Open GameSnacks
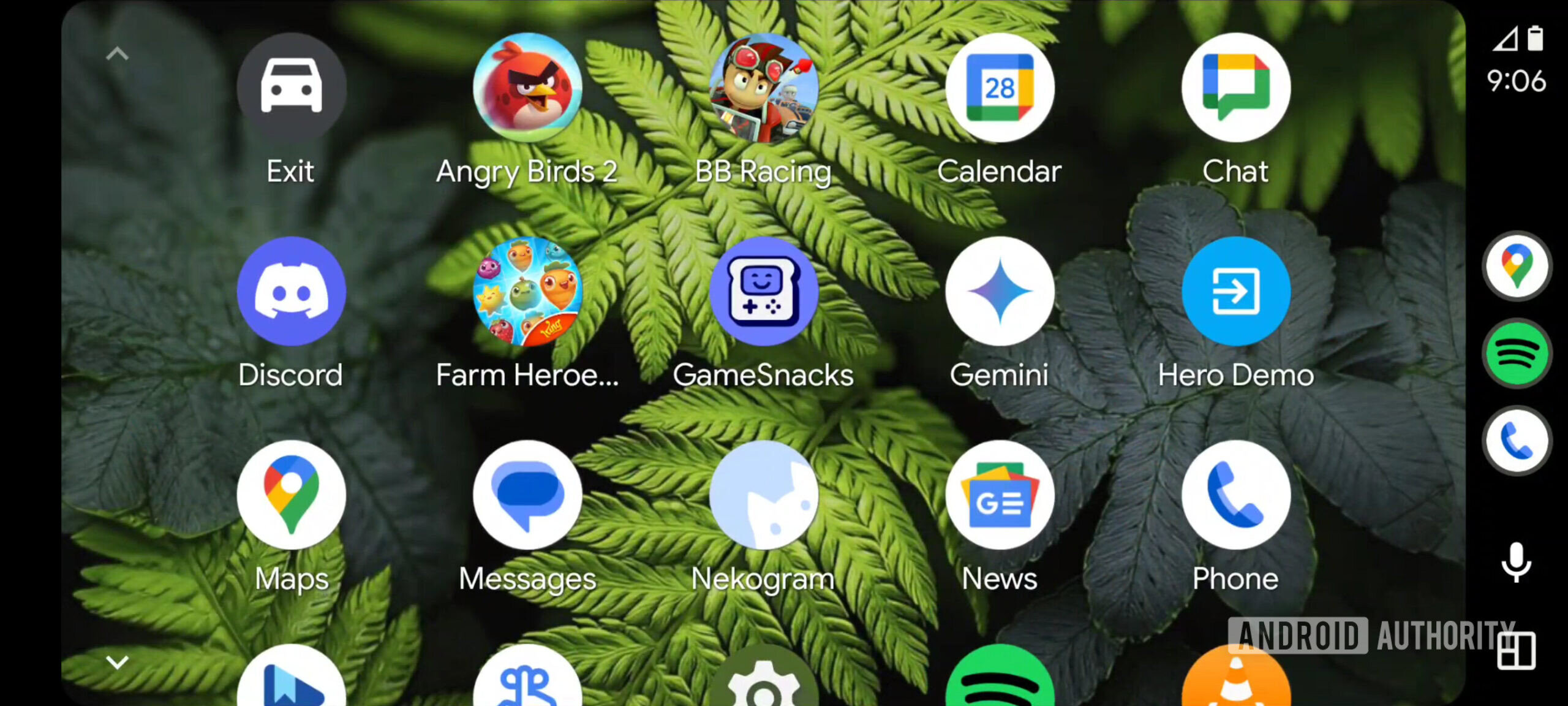Screen dimensions: 1568x706 point(763,292)
